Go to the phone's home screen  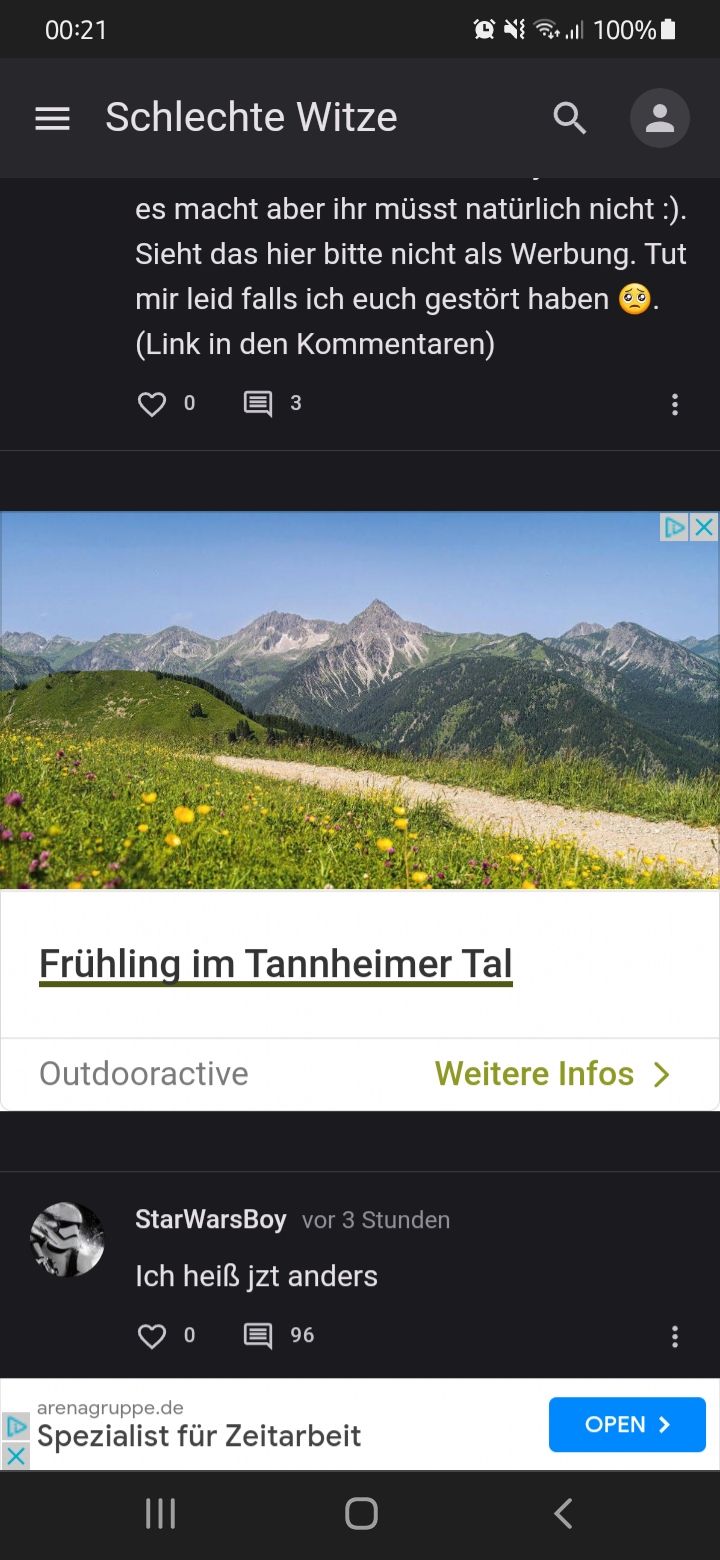[x=361, y=1513]
